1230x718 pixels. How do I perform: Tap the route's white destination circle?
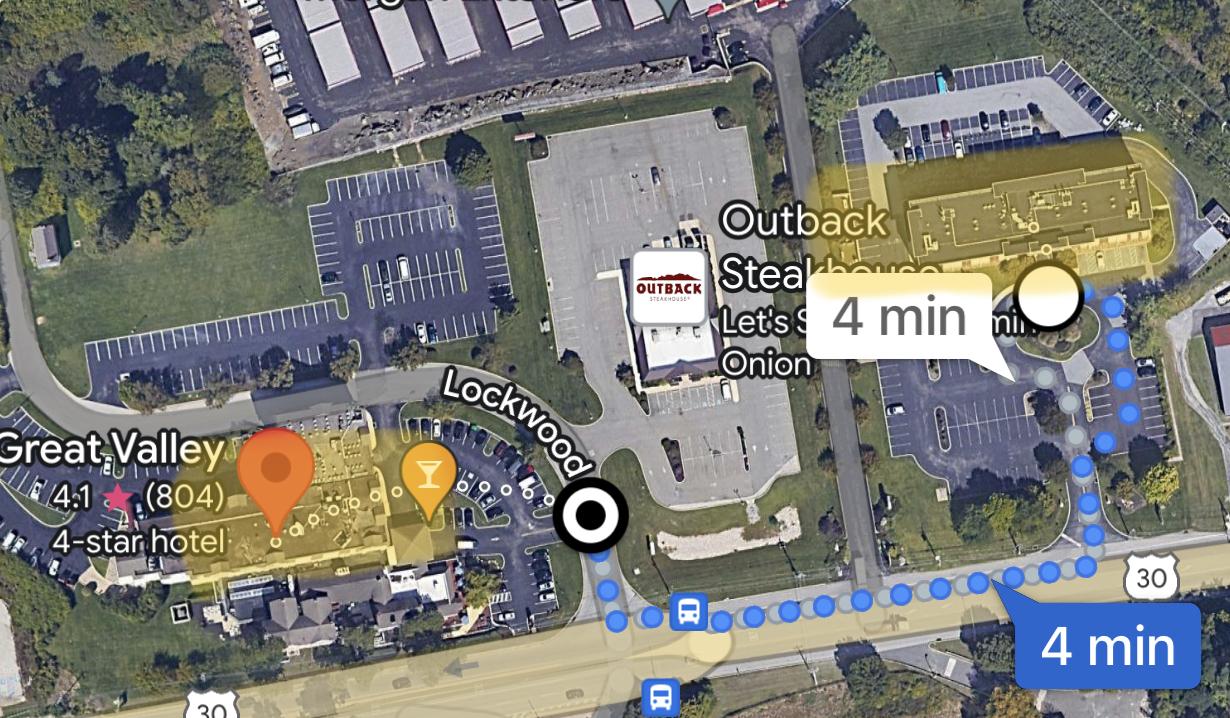pyautogui.click(x=1048, y=296)
